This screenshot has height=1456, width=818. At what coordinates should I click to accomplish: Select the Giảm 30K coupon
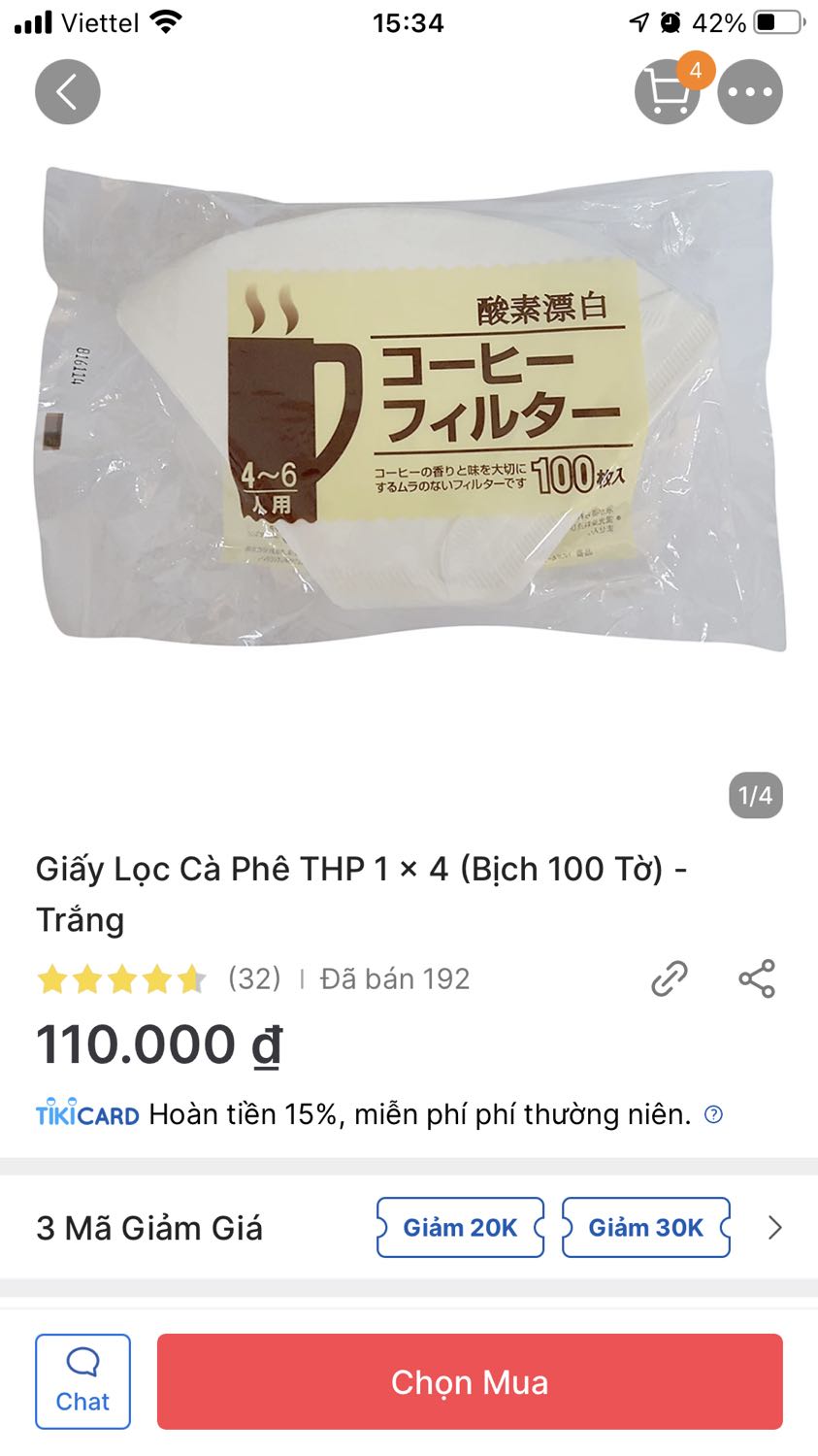[x=645, y=1227]
